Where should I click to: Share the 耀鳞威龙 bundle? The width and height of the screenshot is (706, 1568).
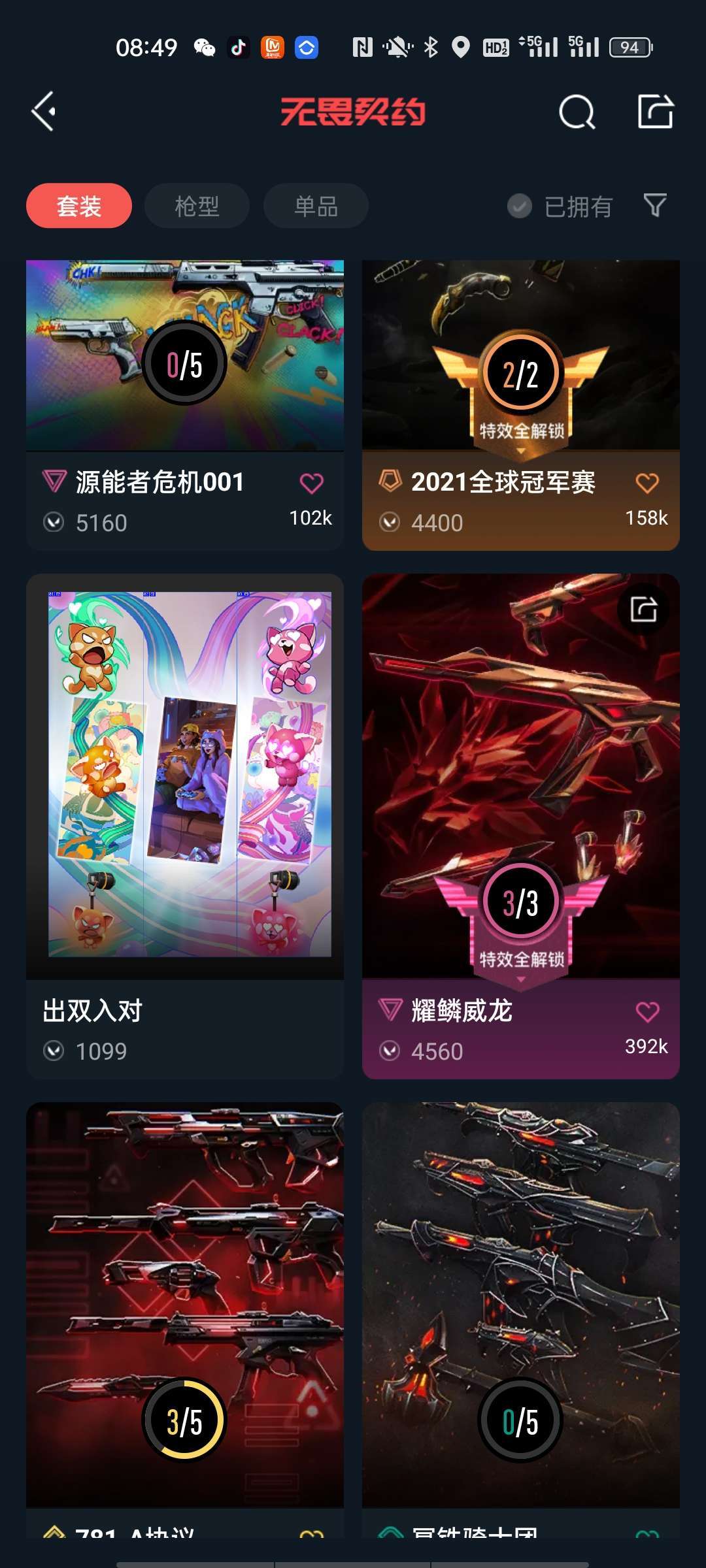643,610
